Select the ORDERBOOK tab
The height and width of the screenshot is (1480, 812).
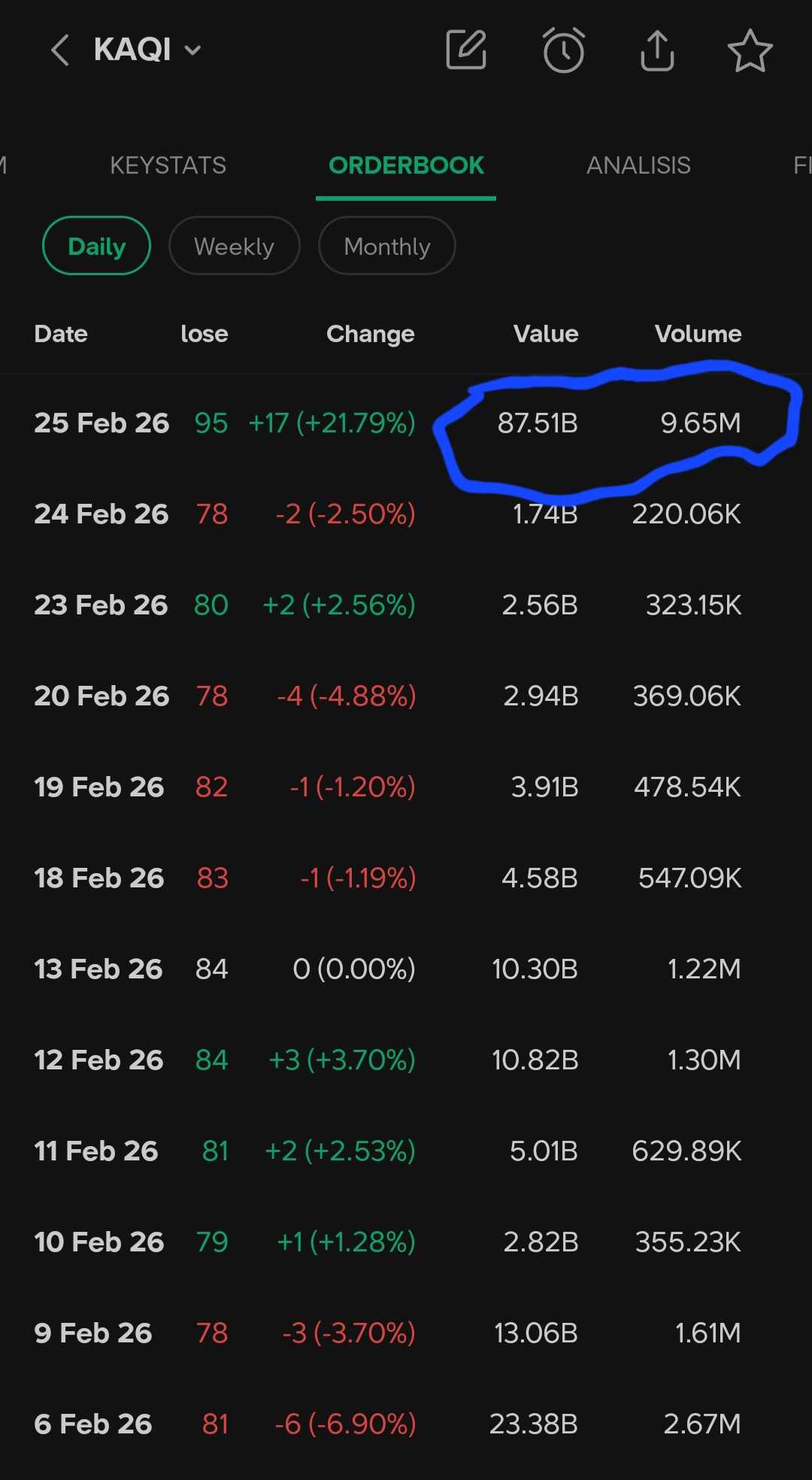point(406,165)
